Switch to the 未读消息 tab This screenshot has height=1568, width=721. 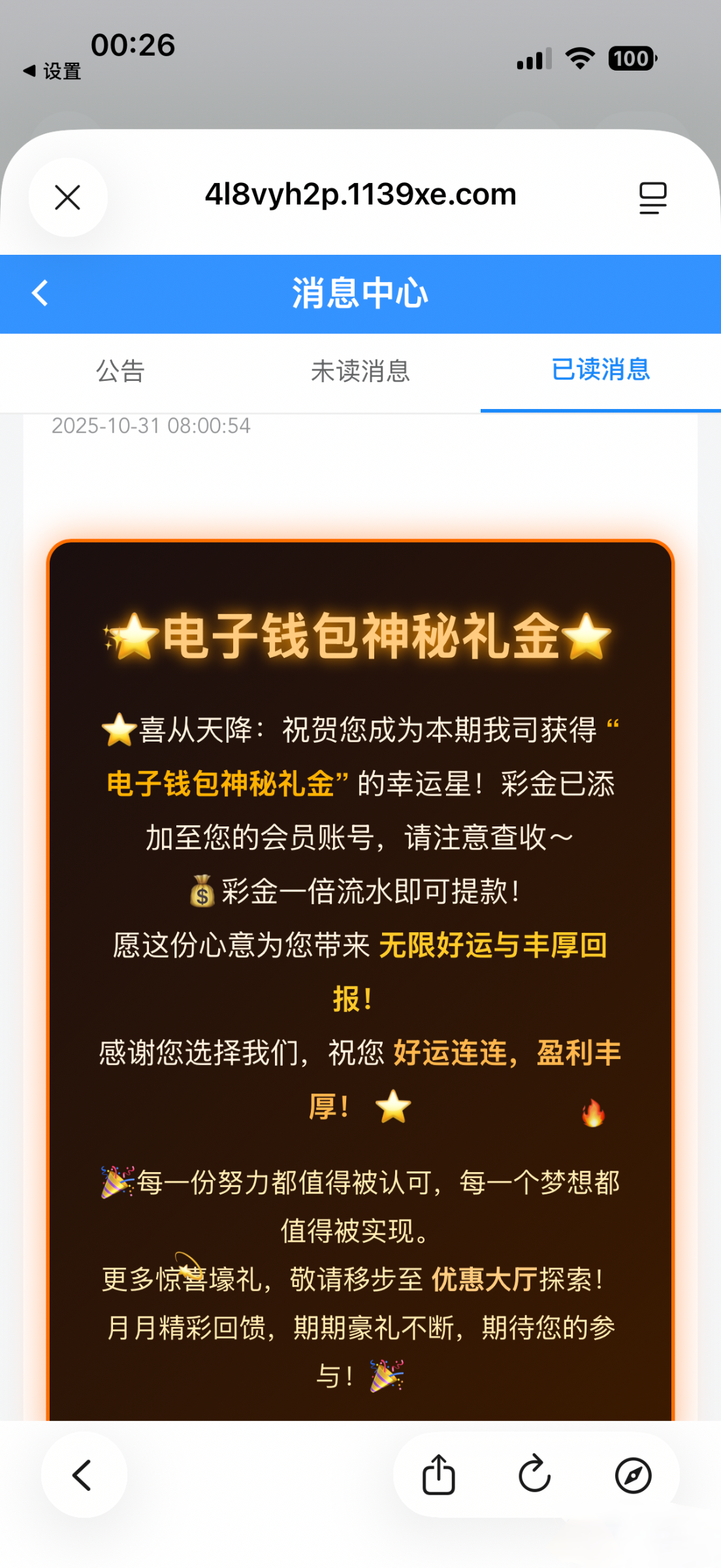click(x=360, y=371)
